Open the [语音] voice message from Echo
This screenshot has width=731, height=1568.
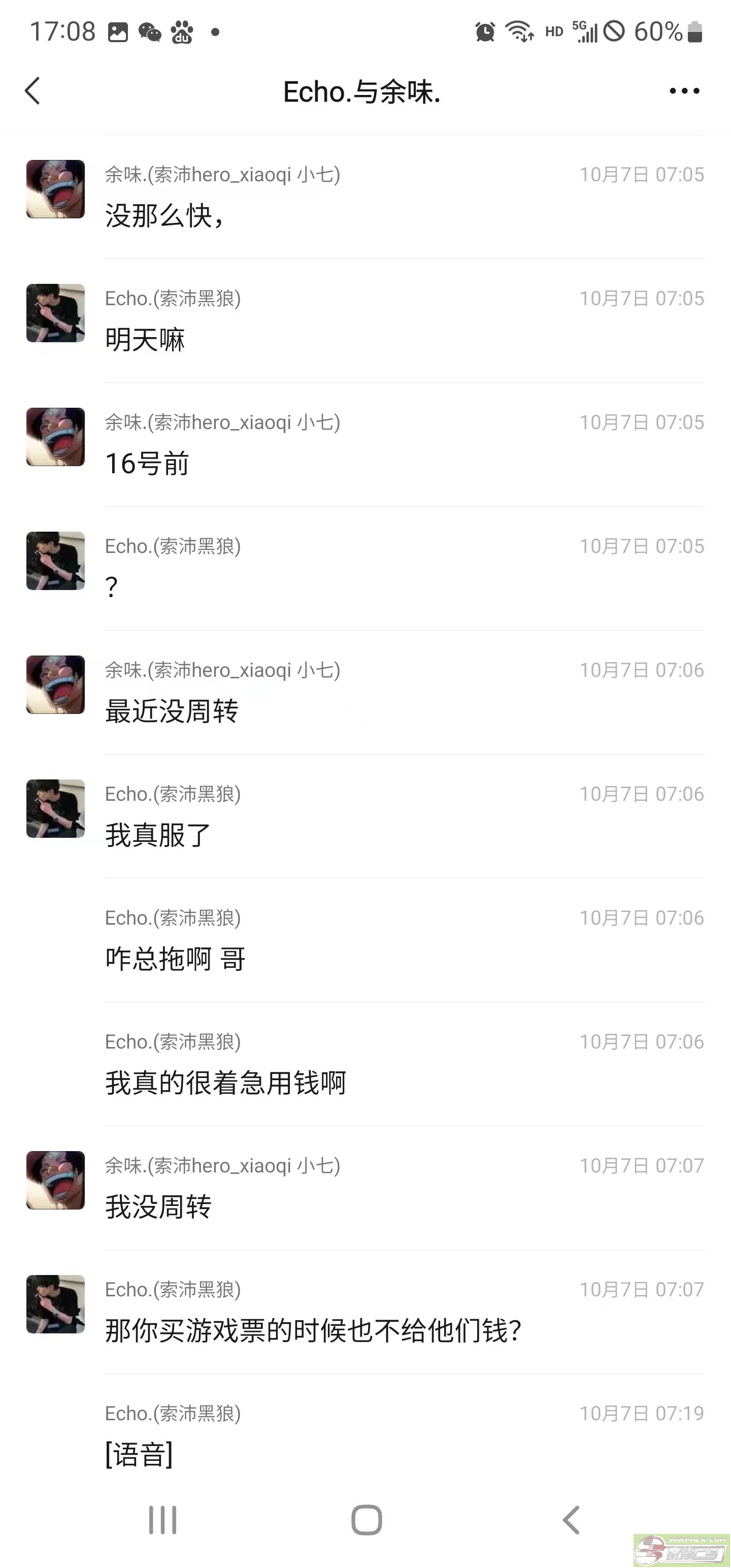tap(140, 1455)
